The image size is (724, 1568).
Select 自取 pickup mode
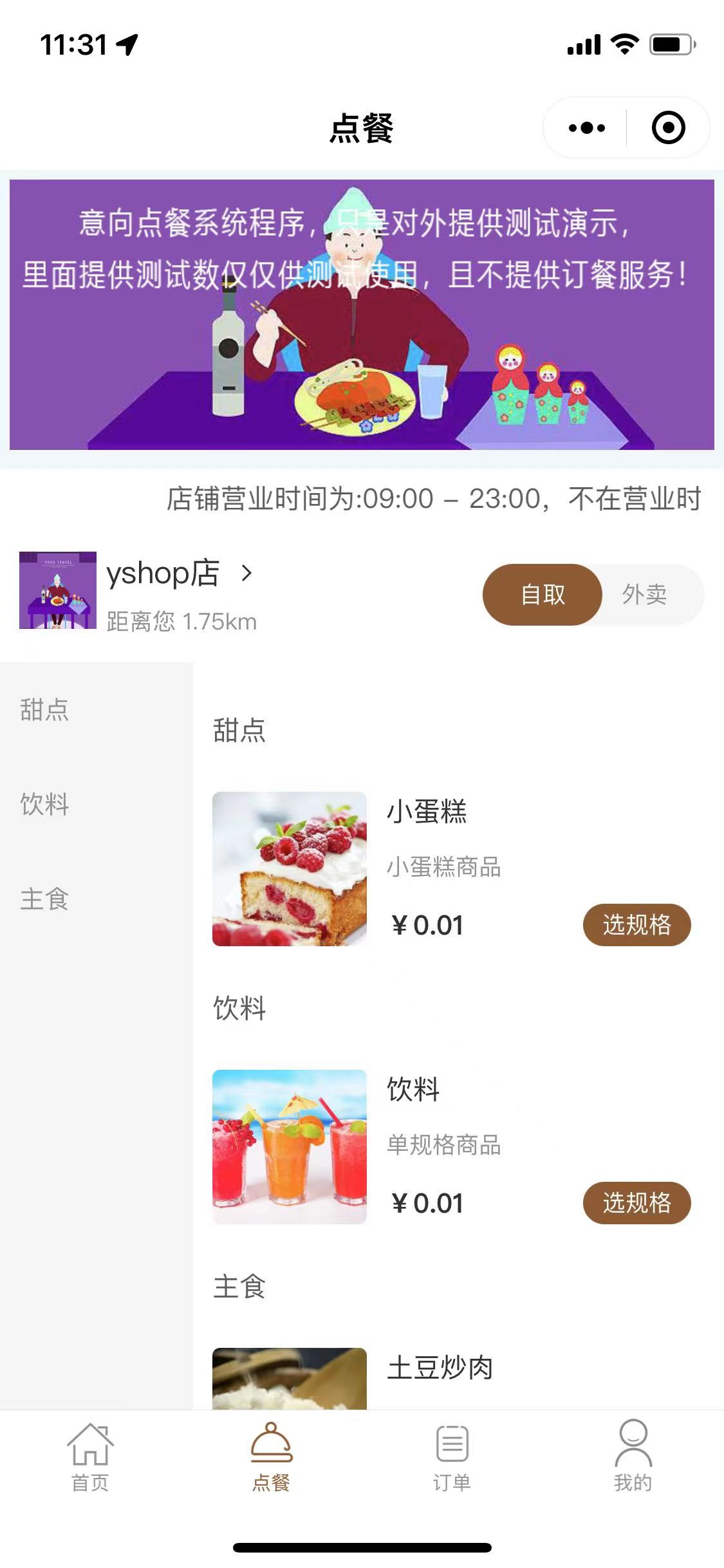click(543, 594)
